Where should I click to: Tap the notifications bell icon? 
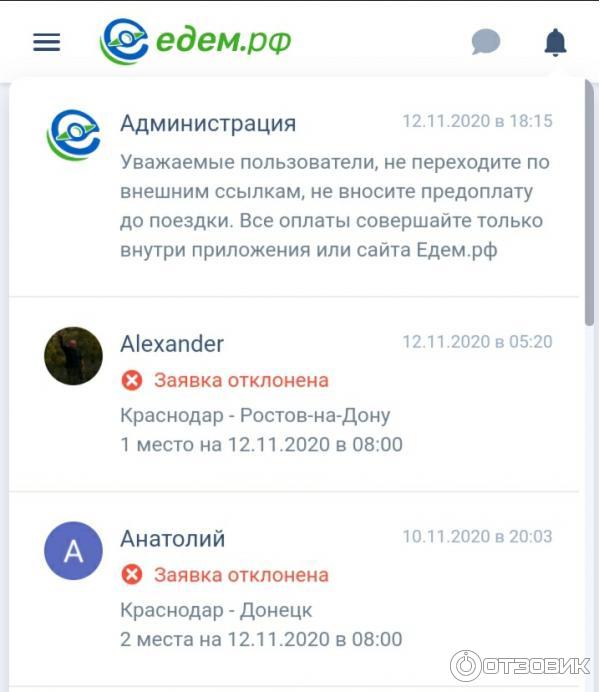(x=555, y=42)
